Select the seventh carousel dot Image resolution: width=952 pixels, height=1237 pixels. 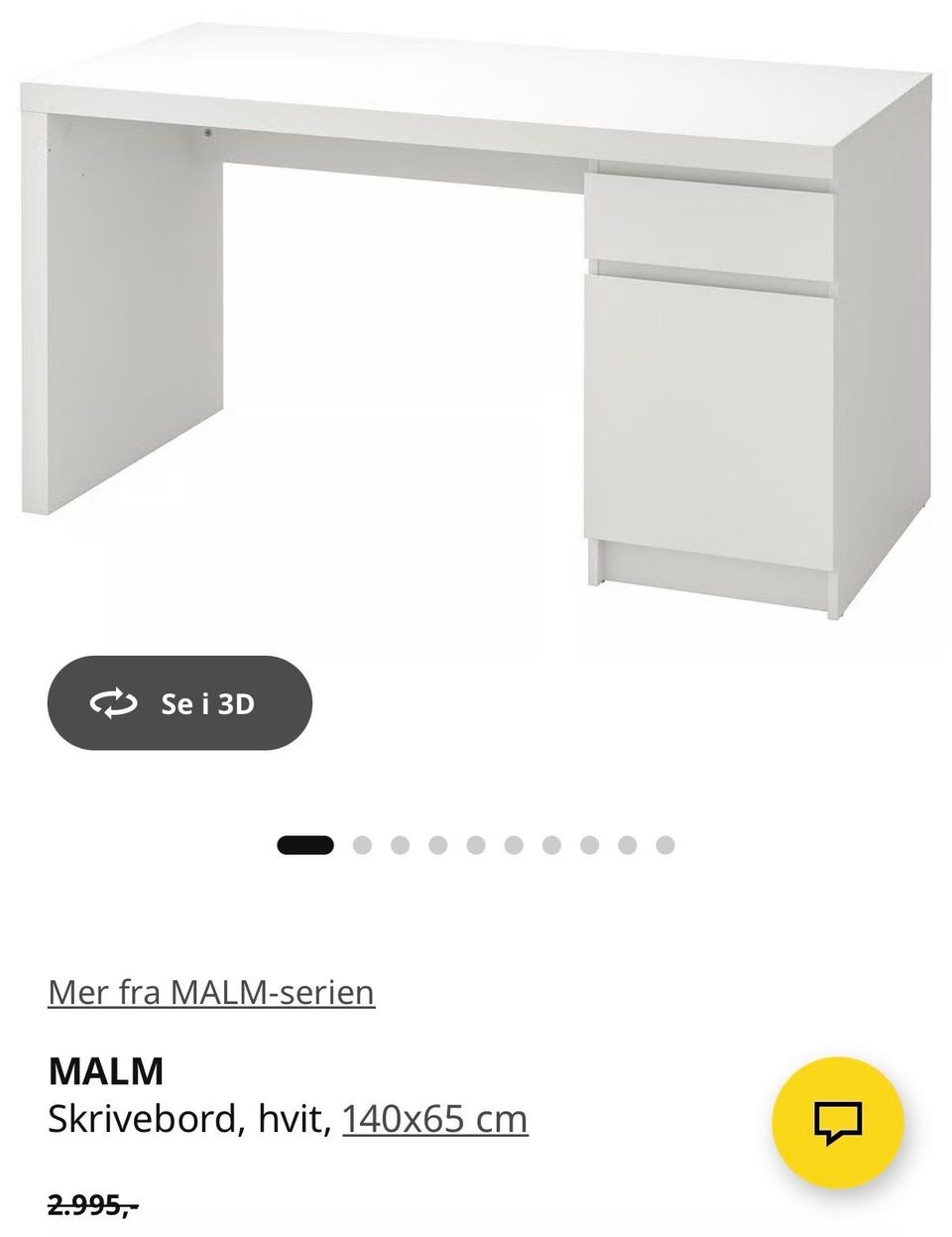[551, 845]
